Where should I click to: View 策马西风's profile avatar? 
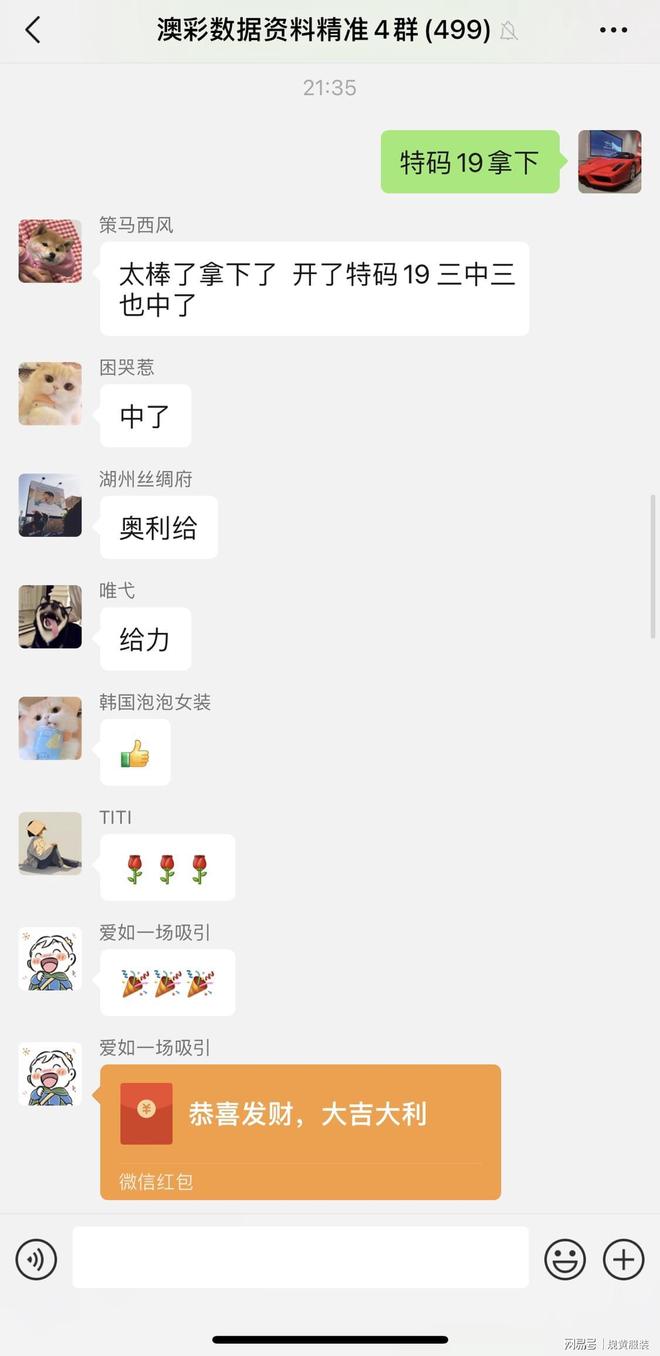tap(50, 251)
